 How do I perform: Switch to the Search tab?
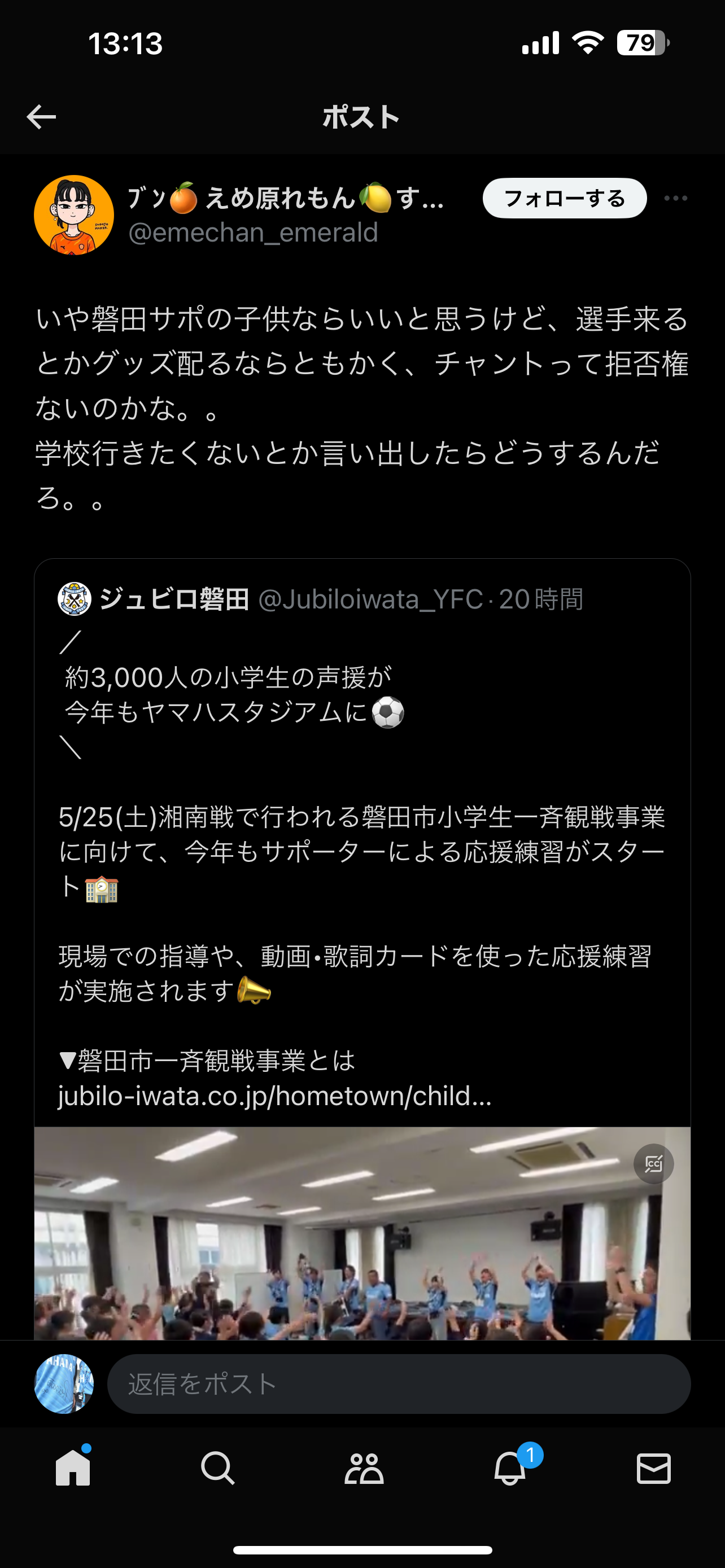tap(218, 1468)
